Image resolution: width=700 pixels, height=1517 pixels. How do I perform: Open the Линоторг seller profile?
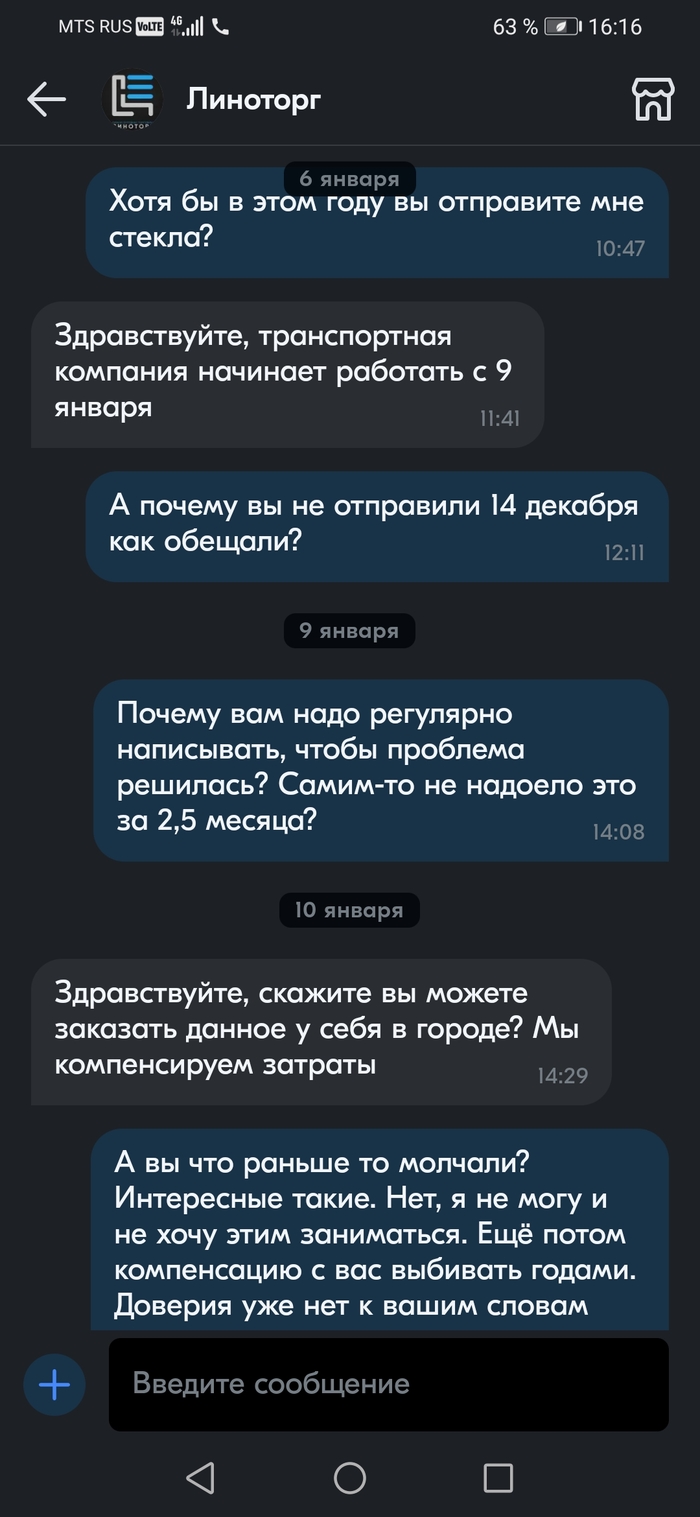(252, 99)
